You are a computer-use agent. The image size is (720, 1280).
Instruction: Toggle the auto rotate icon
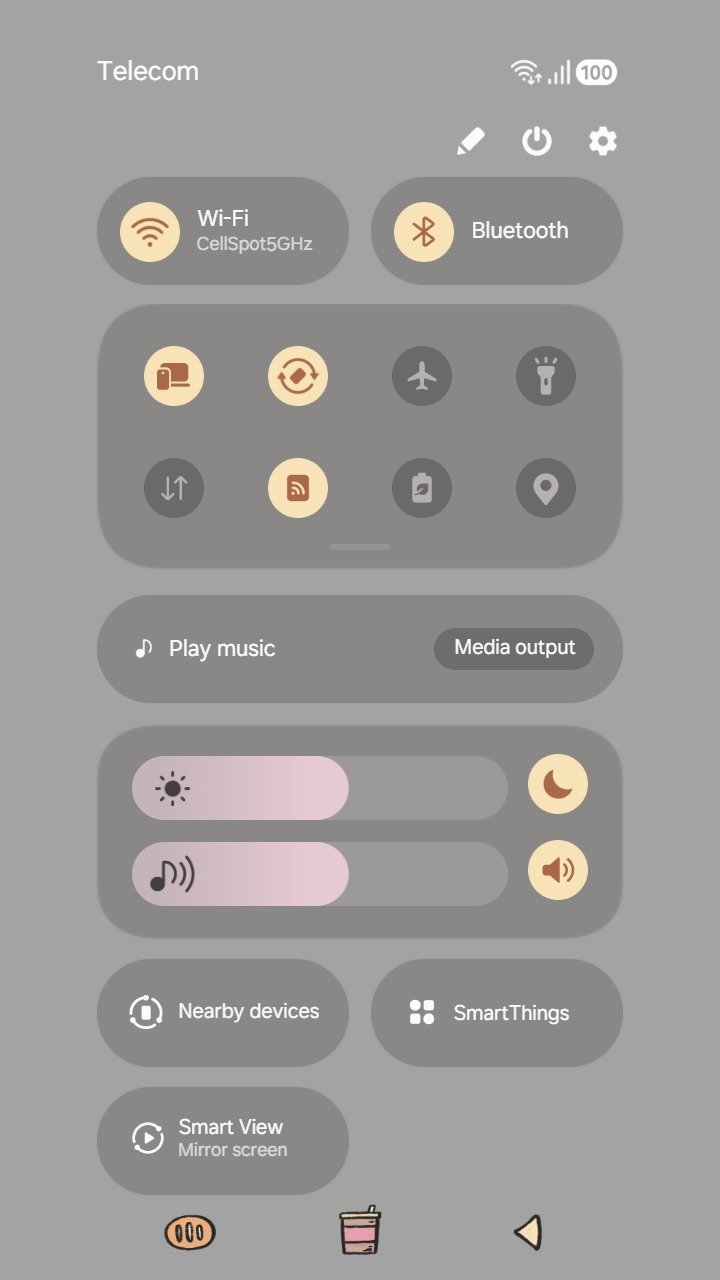coord(298,376)
